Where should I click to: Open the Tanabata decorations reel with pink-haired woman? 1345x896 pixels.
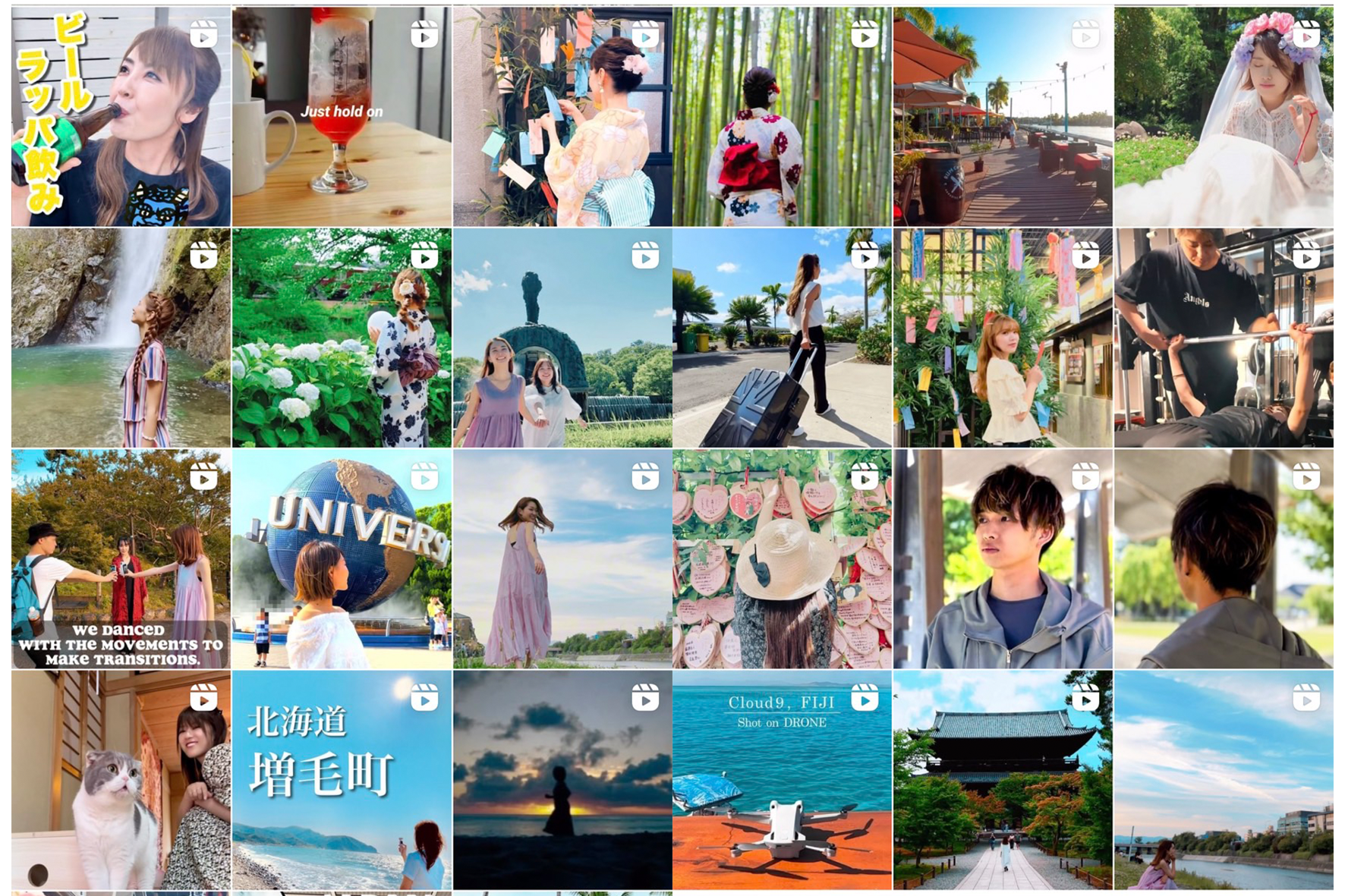tap(1003, 338)
